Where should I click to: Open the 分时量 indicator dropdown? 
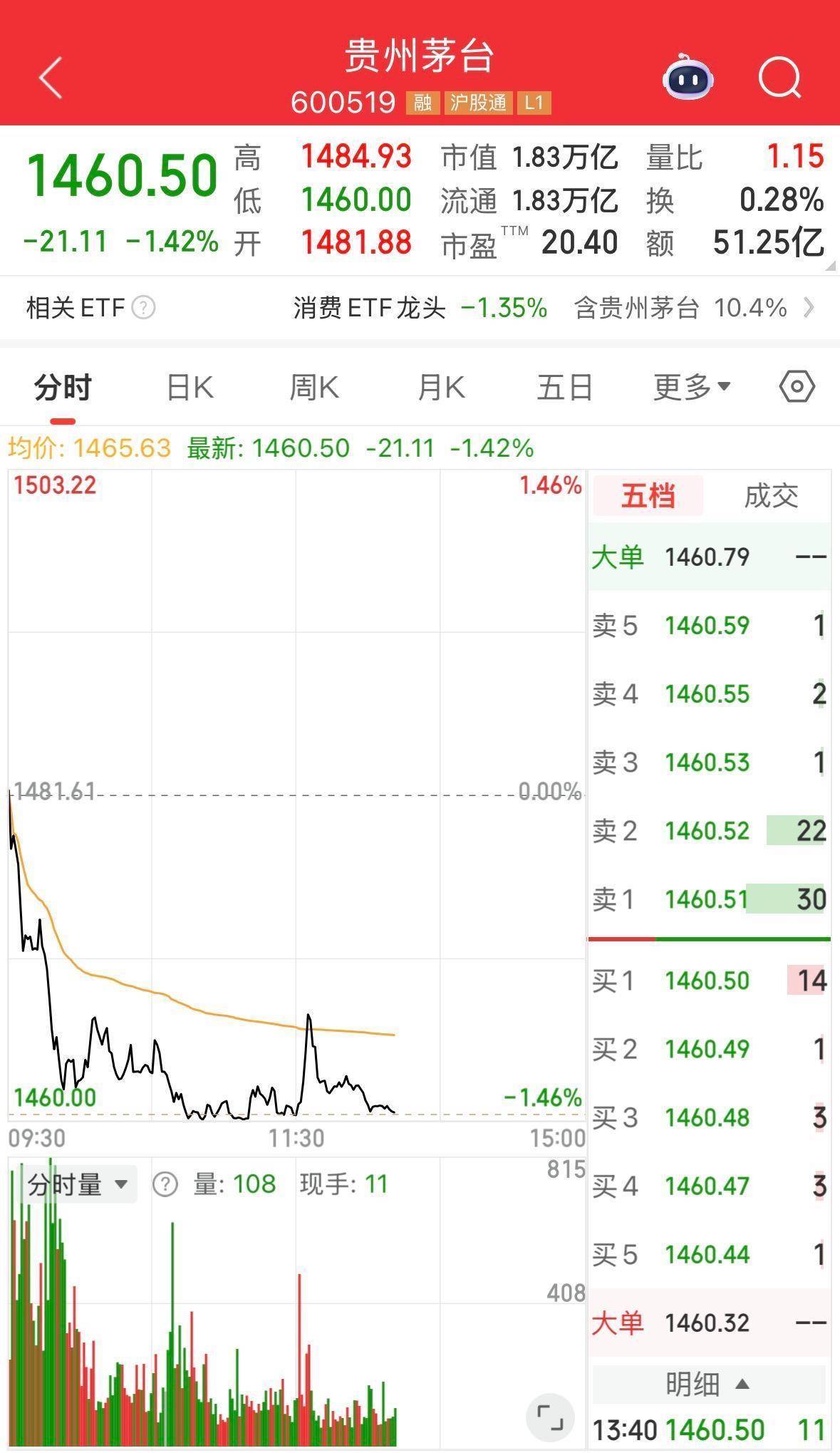[78, 1184]
